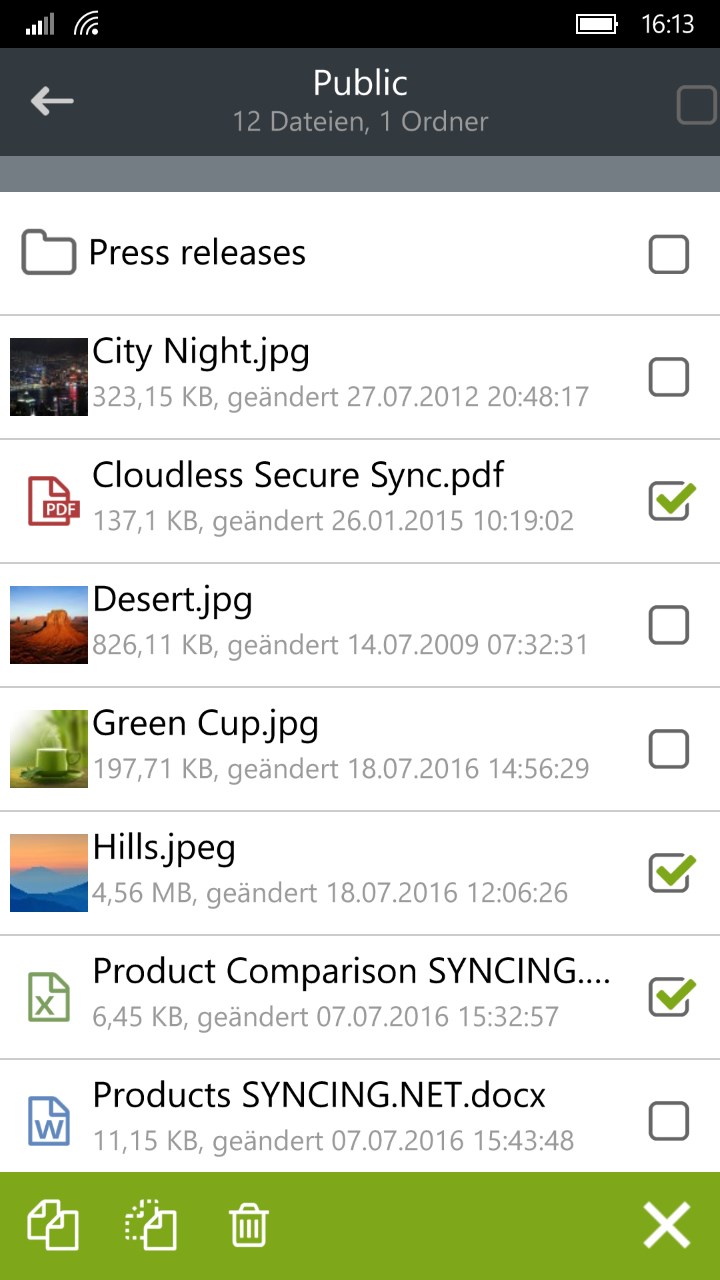Screen dimensions: 720x1280
Task: Open the Hills.jpeg image
Action: [164, 848]
